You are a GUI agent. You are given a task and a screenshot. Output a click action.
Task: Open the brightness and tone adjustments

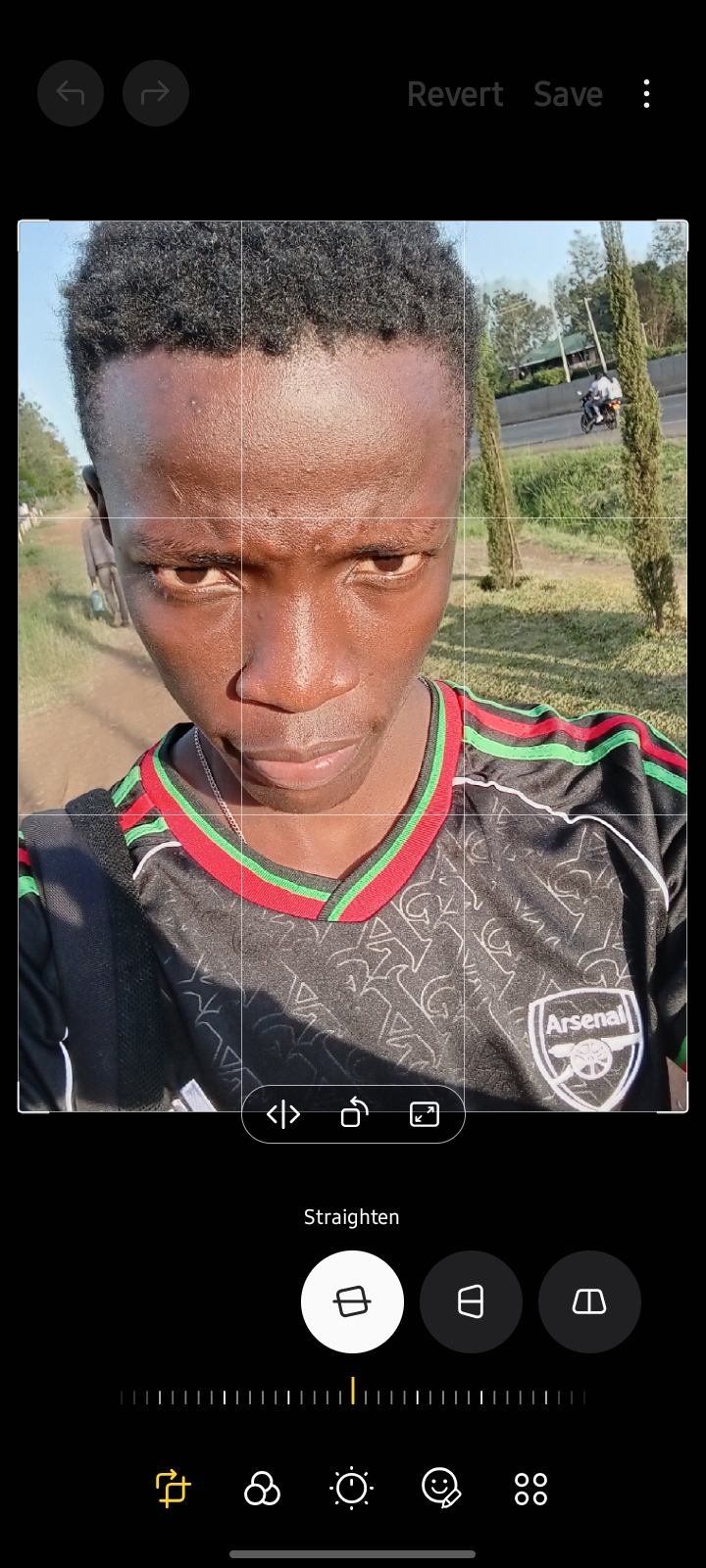351,1488
